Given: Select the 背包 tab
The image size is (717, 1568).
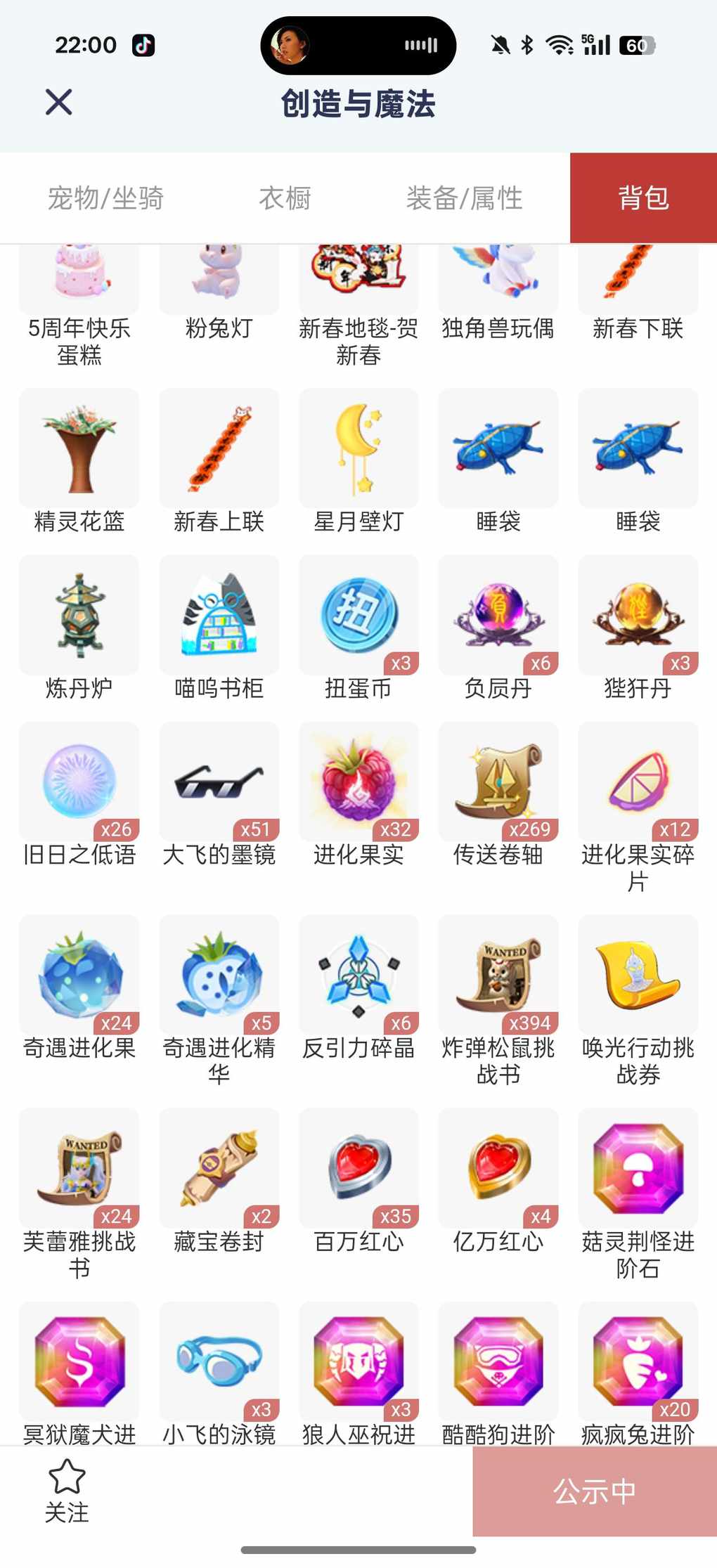Looking at the screenshot, I should point(643,198).
